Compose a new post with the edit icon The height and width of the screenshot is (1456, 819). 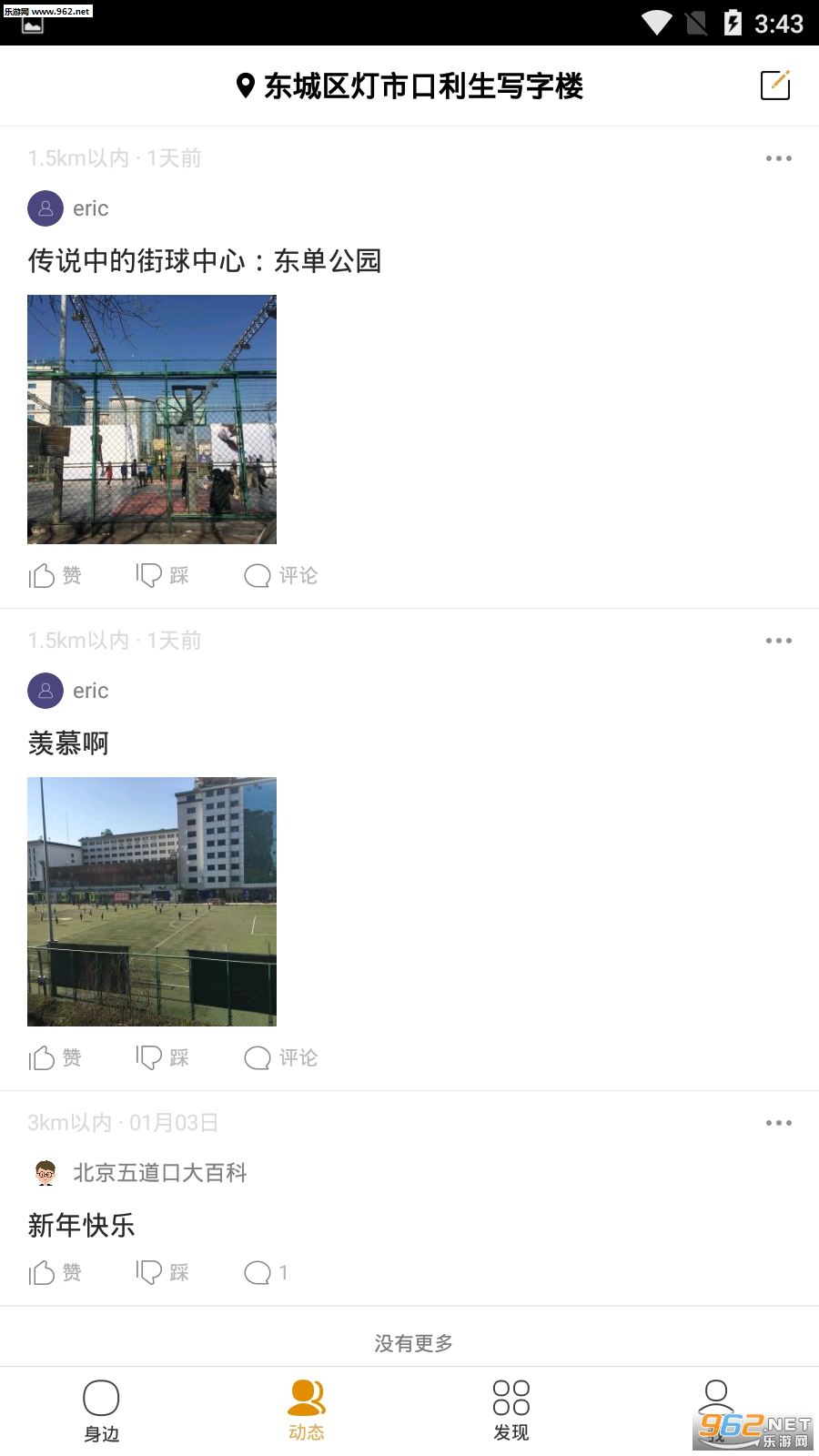(x=775, y=86)
